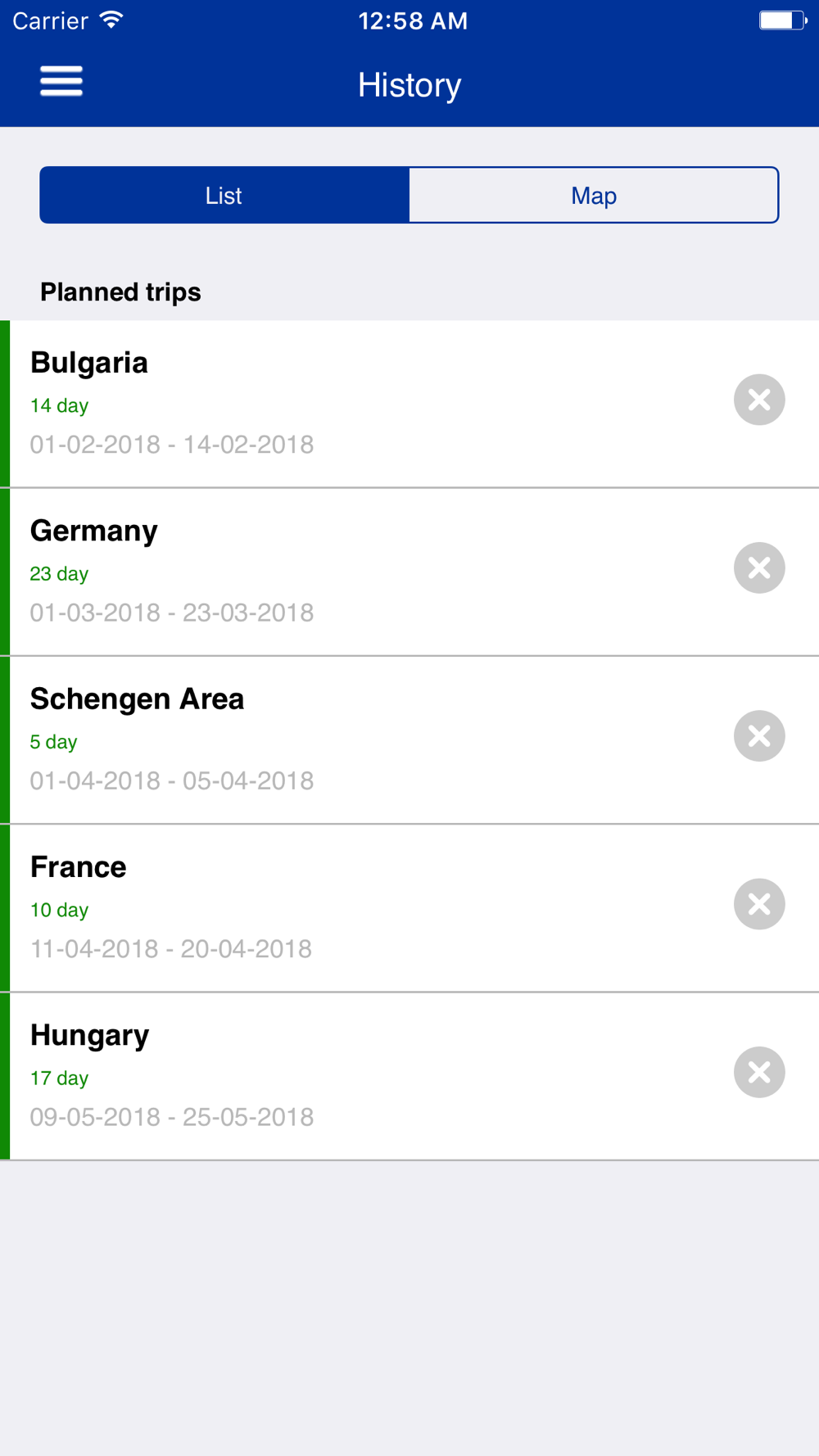Remove the Germany trip
819x1456 pixels.
(759, 567)
